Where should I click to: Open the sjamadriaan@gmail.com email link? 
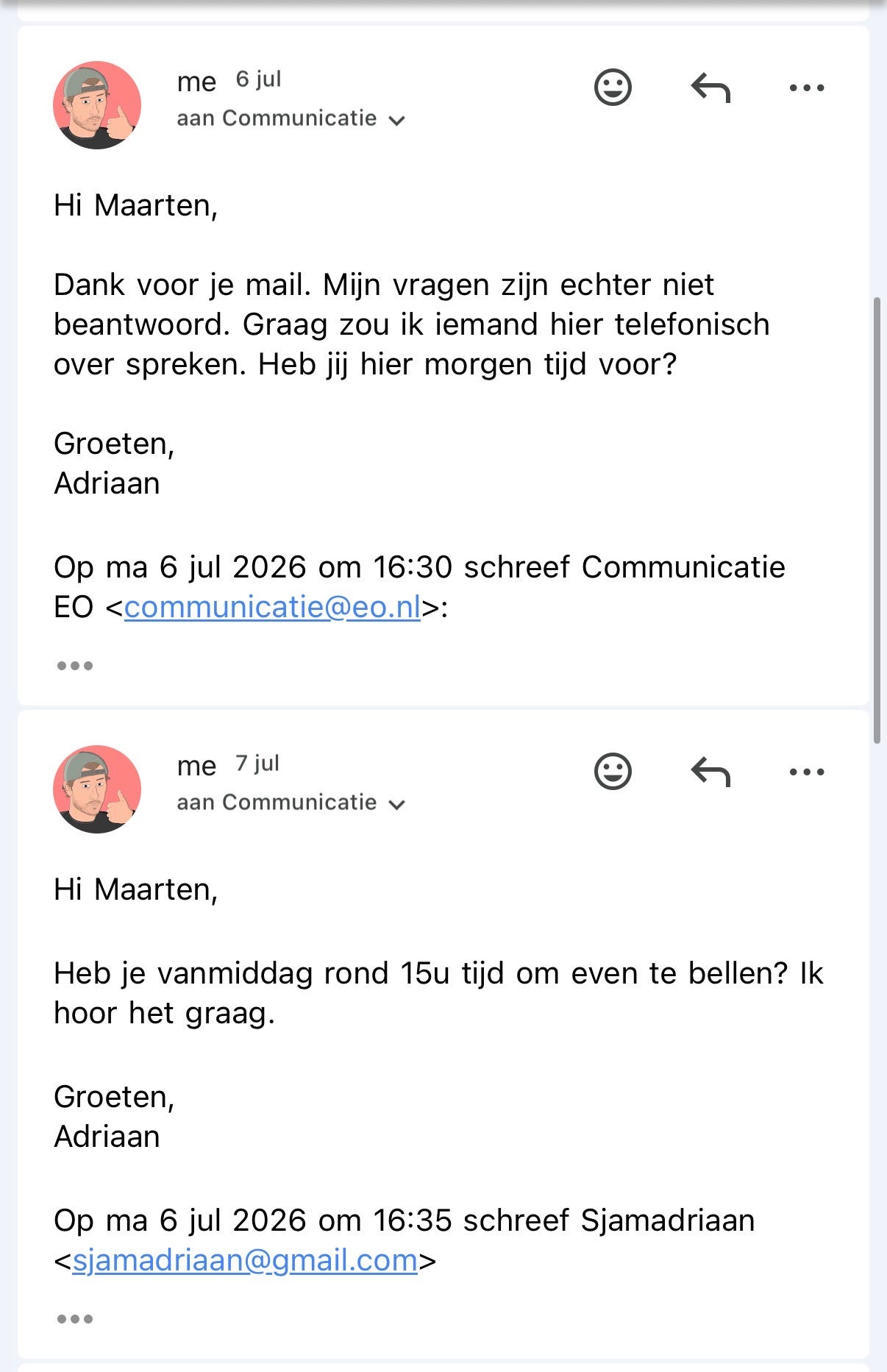pyautogui.click(x=245, y=1261)
